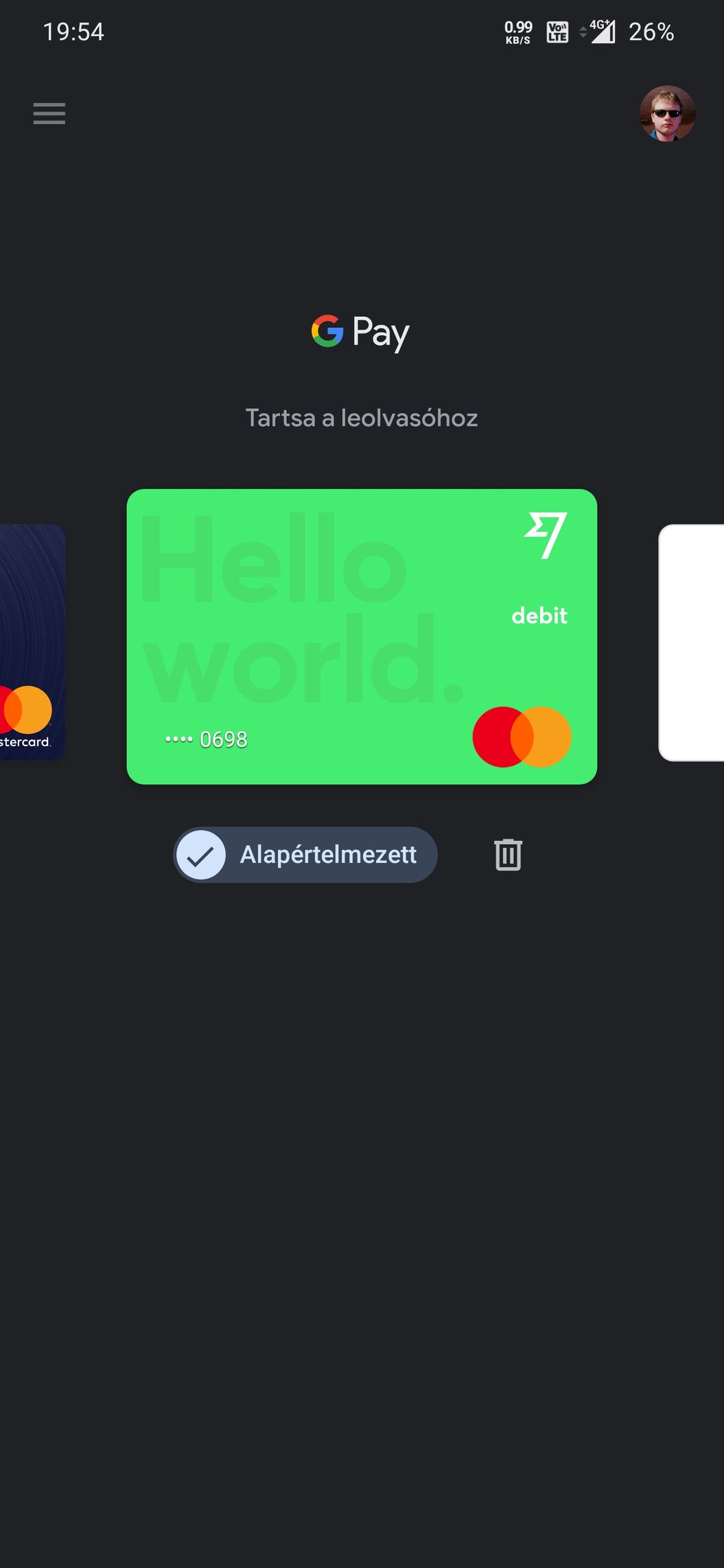Delete the card using the trash icon

[x=508, y=855]
